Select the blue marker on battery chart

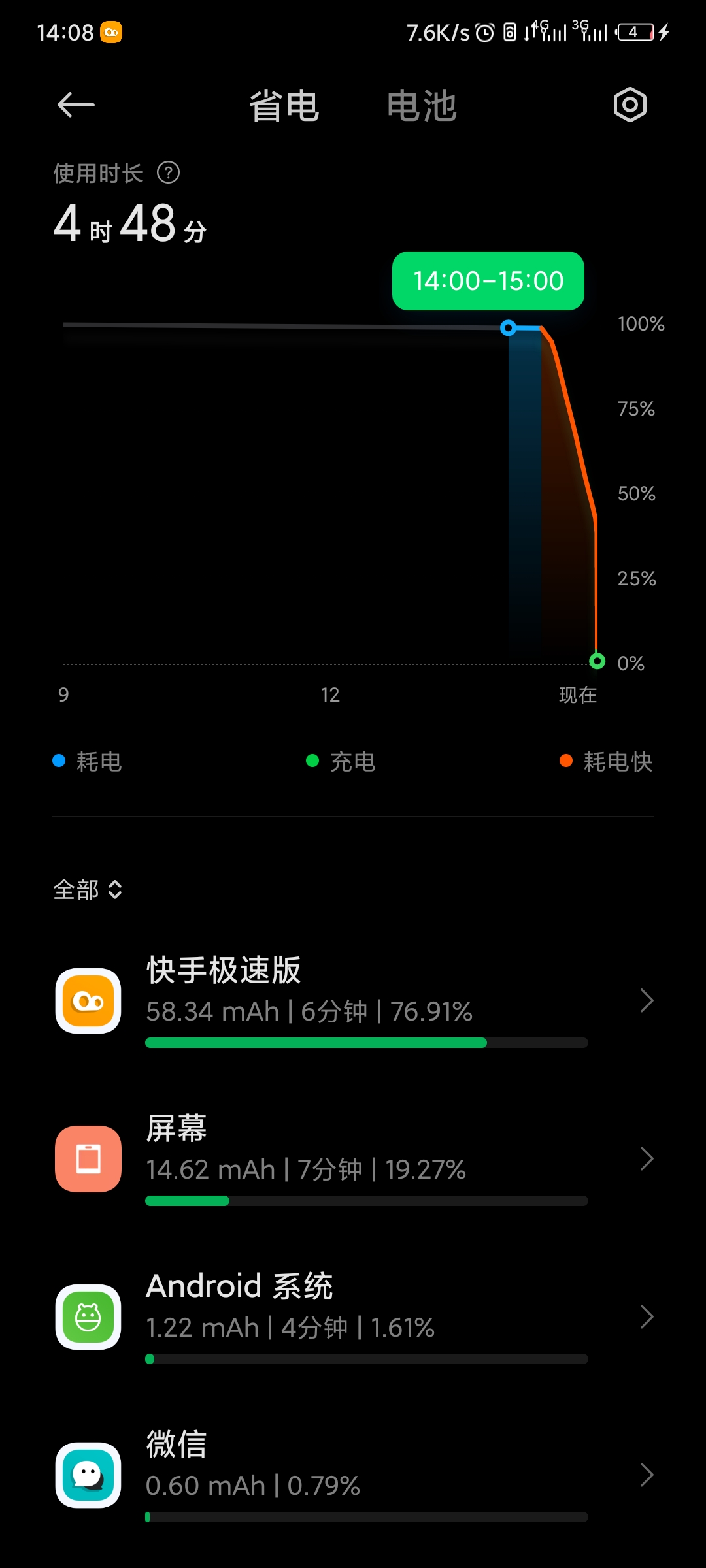[508, 328]
